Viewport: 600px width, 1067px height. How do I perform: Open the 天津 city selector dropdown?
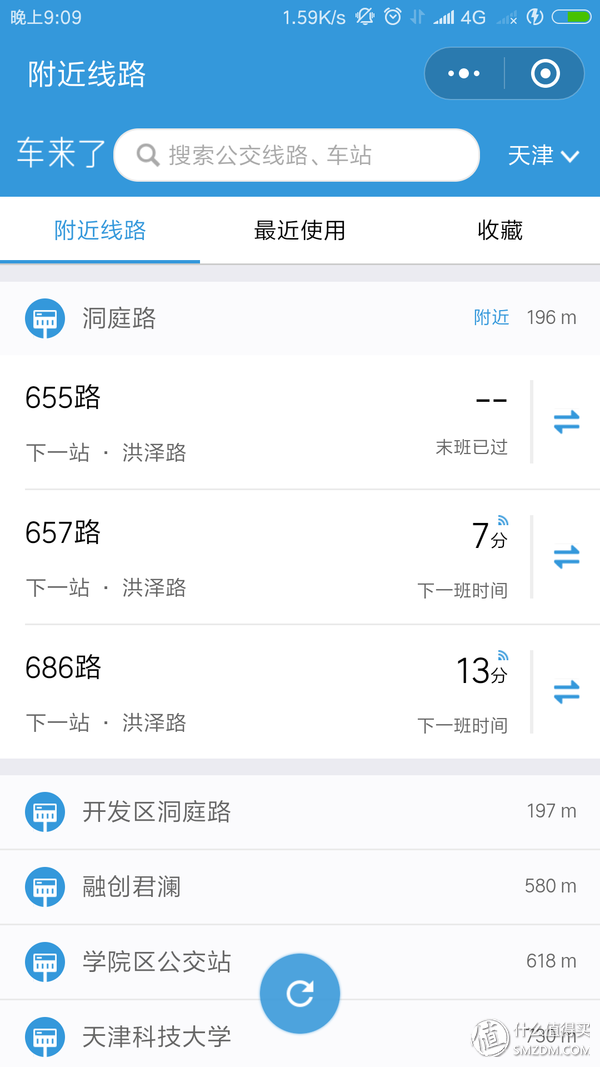click(543, 156)
